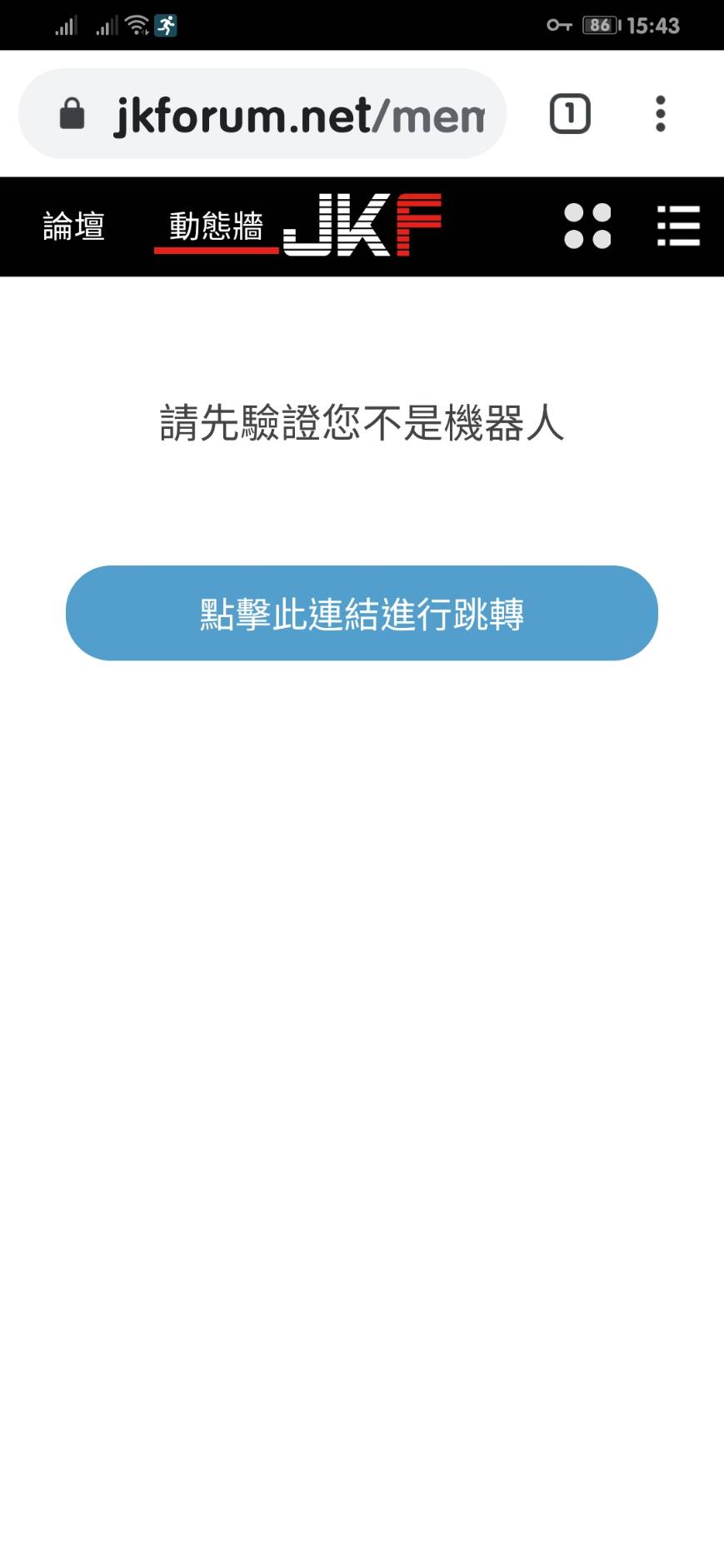Switch to the 論壇 tab

point(73,226)
